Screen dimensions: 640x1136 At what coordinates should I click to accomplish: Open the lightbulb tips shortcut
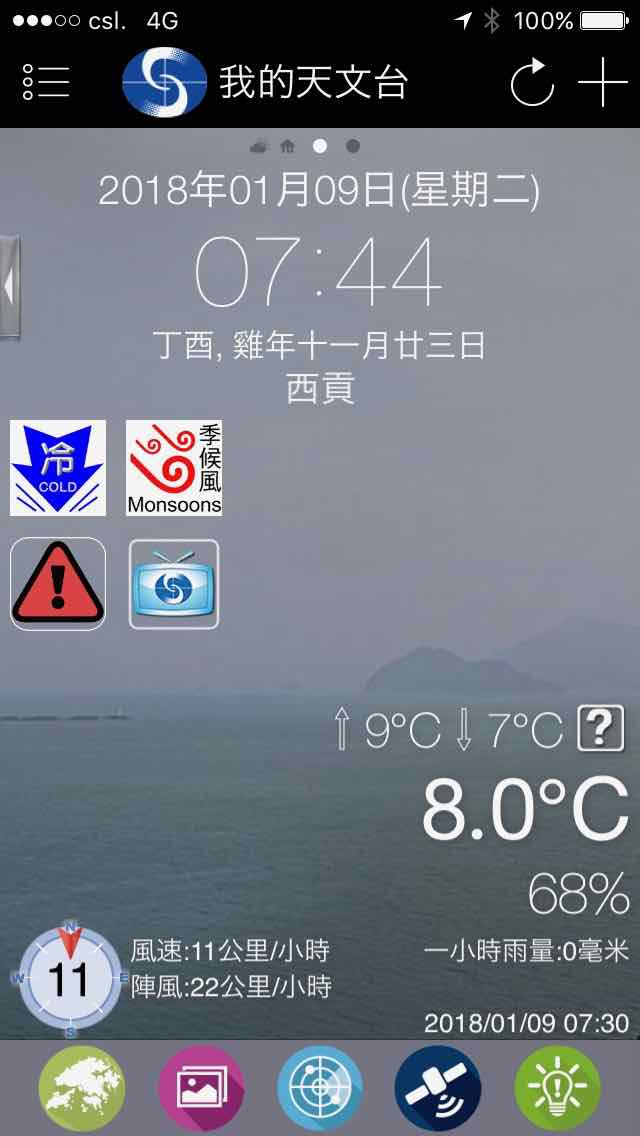pyautogui.click(x=557, y=1089)
